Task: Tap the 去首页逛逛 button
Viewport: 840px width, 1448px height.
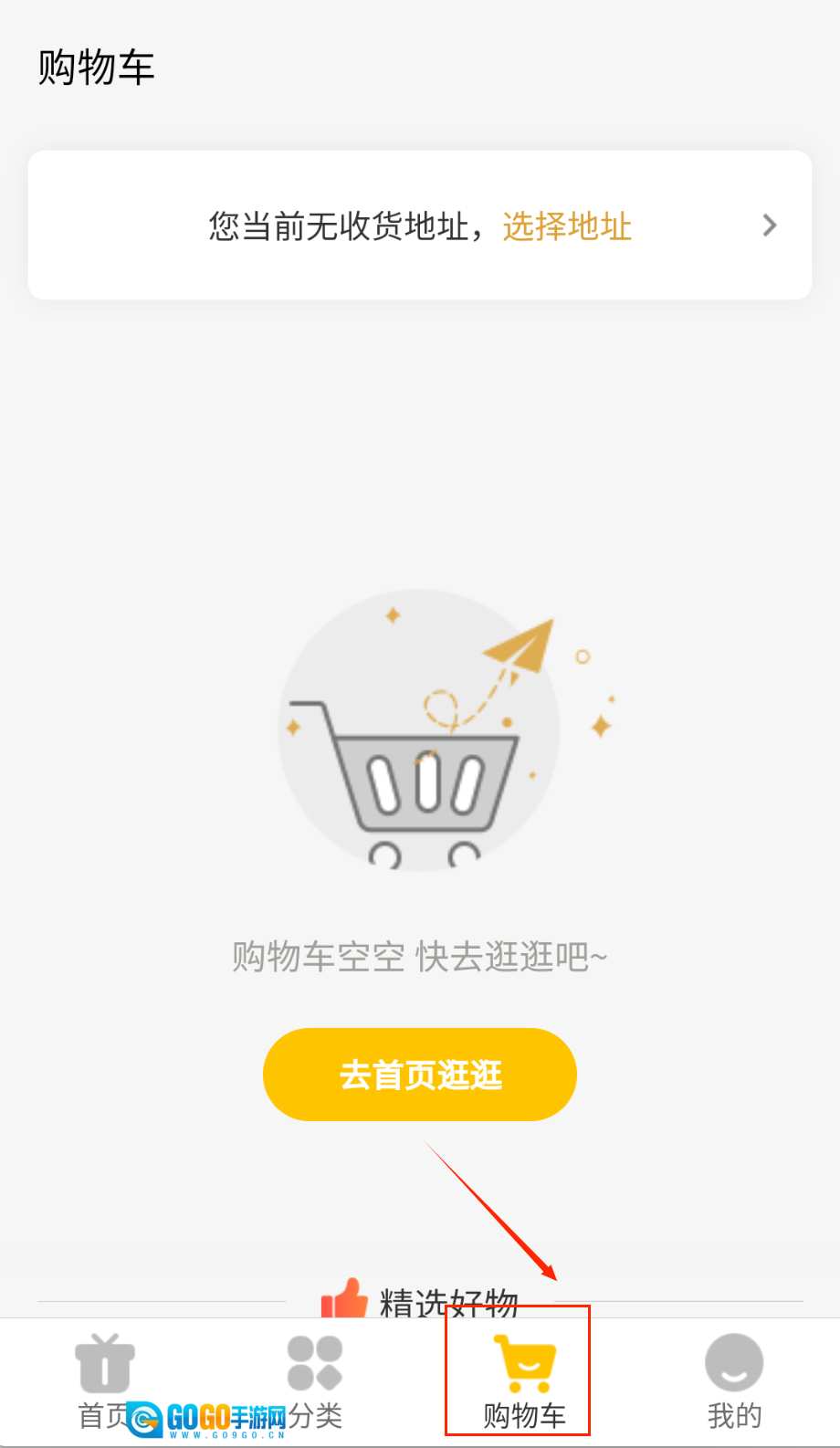Action: [x=420, y=1075]
